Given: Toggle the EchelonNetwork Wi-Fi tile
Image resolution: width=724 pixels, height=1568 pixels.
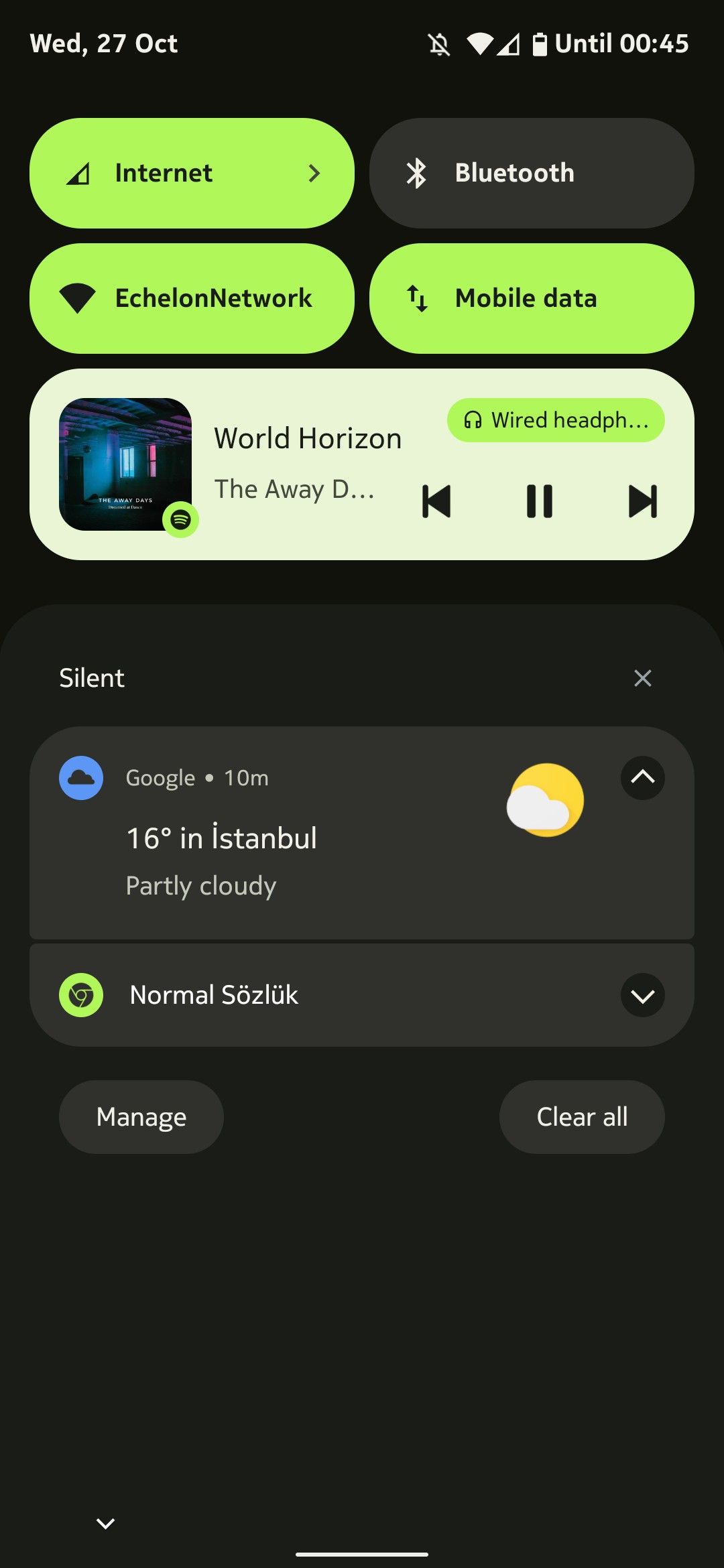Looking at the screenshot, I should [x=192, y=298].
